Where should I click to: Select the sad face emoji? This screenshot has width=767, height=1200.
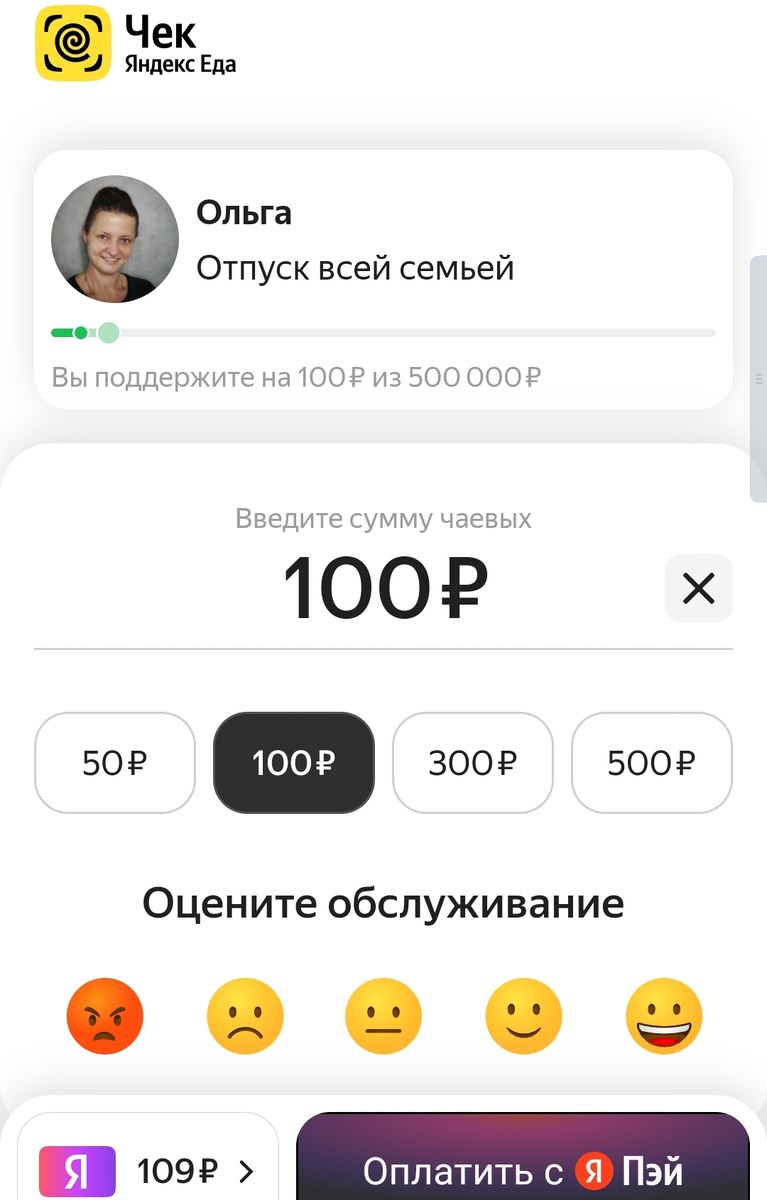click(245, 1015)
